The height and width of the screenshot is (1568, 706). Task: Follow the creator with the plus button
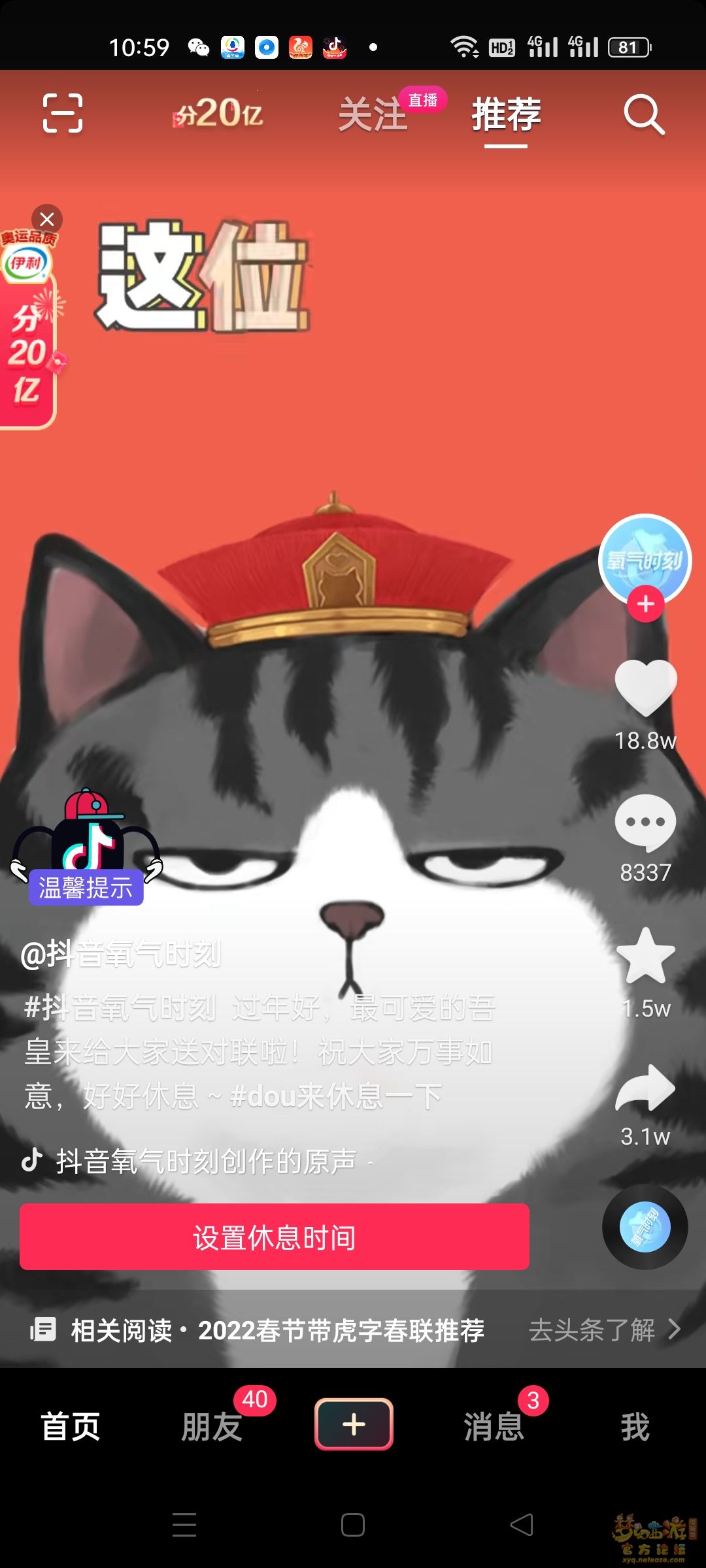tap(646, 604)
